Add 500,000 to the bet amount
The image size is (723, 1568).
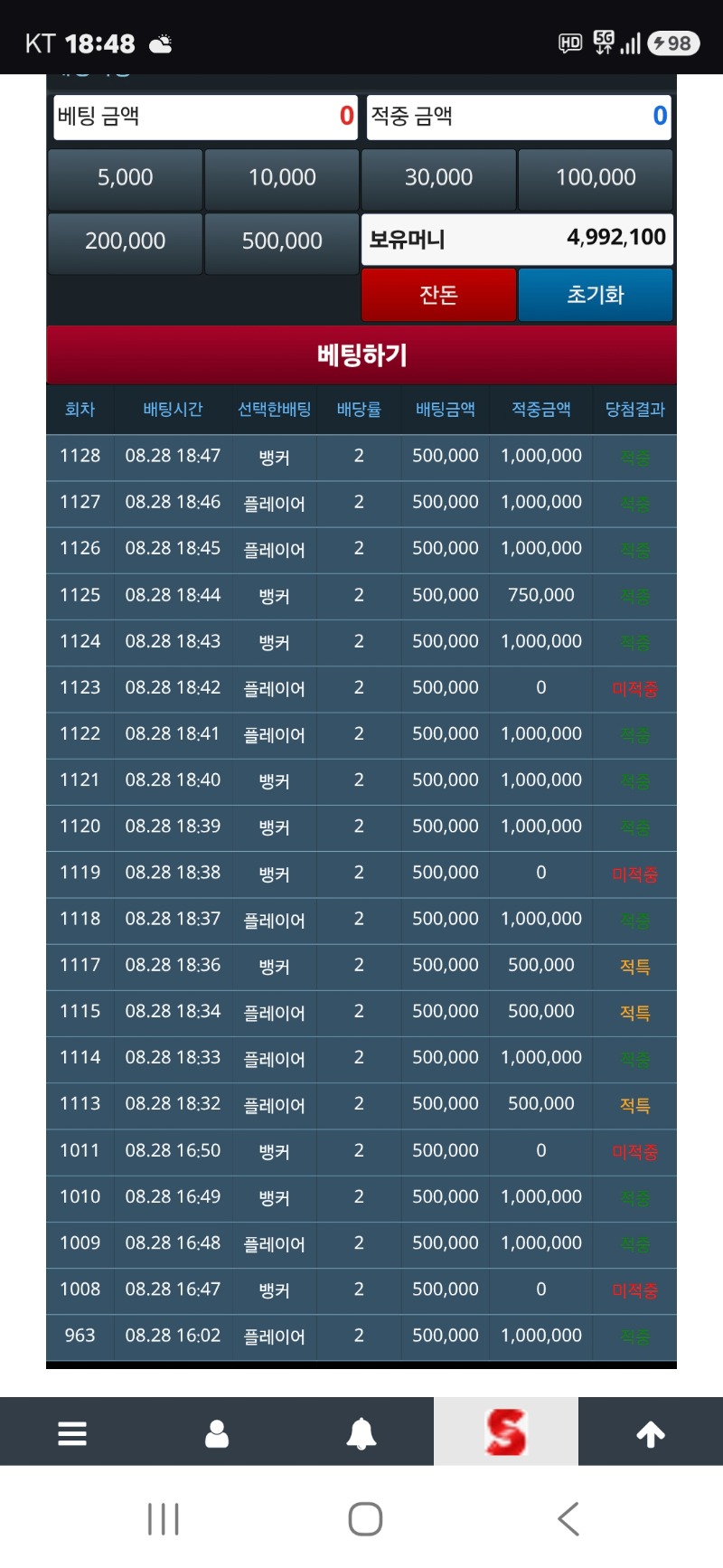(282, 241)
